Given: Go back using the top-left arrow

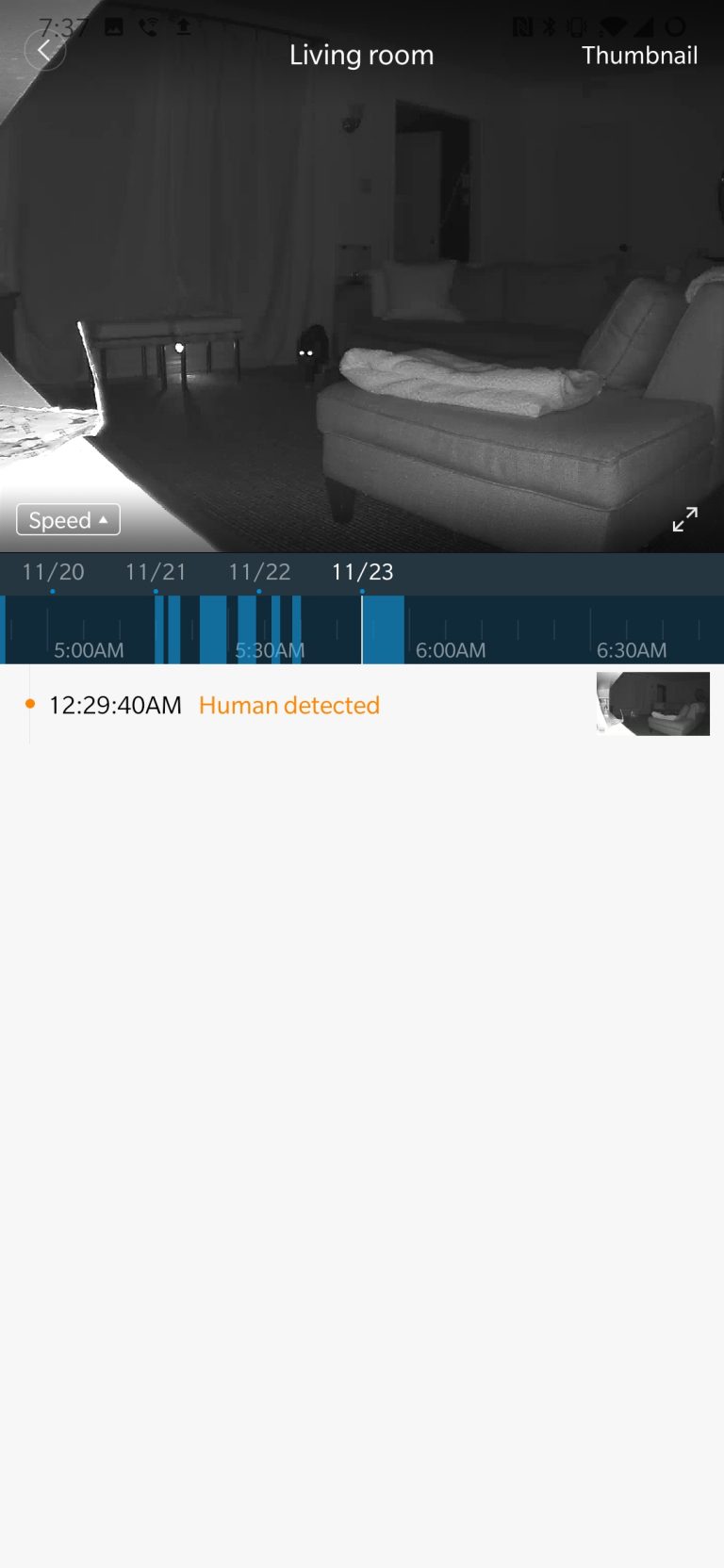Looking at the screenshot, I should (x=44, y=51).
